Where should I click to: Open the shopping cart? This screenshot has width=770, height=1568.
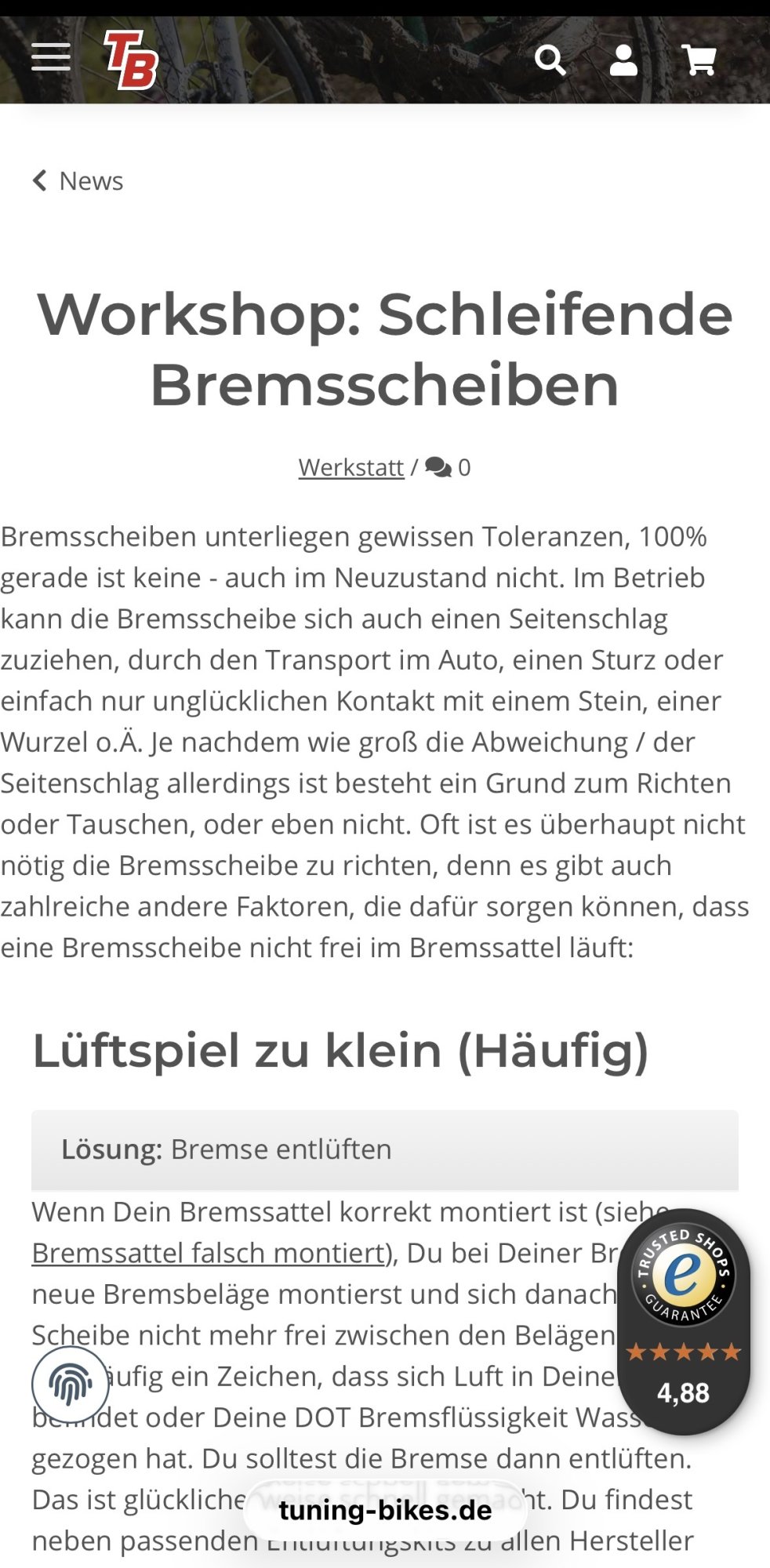(699, 60)
